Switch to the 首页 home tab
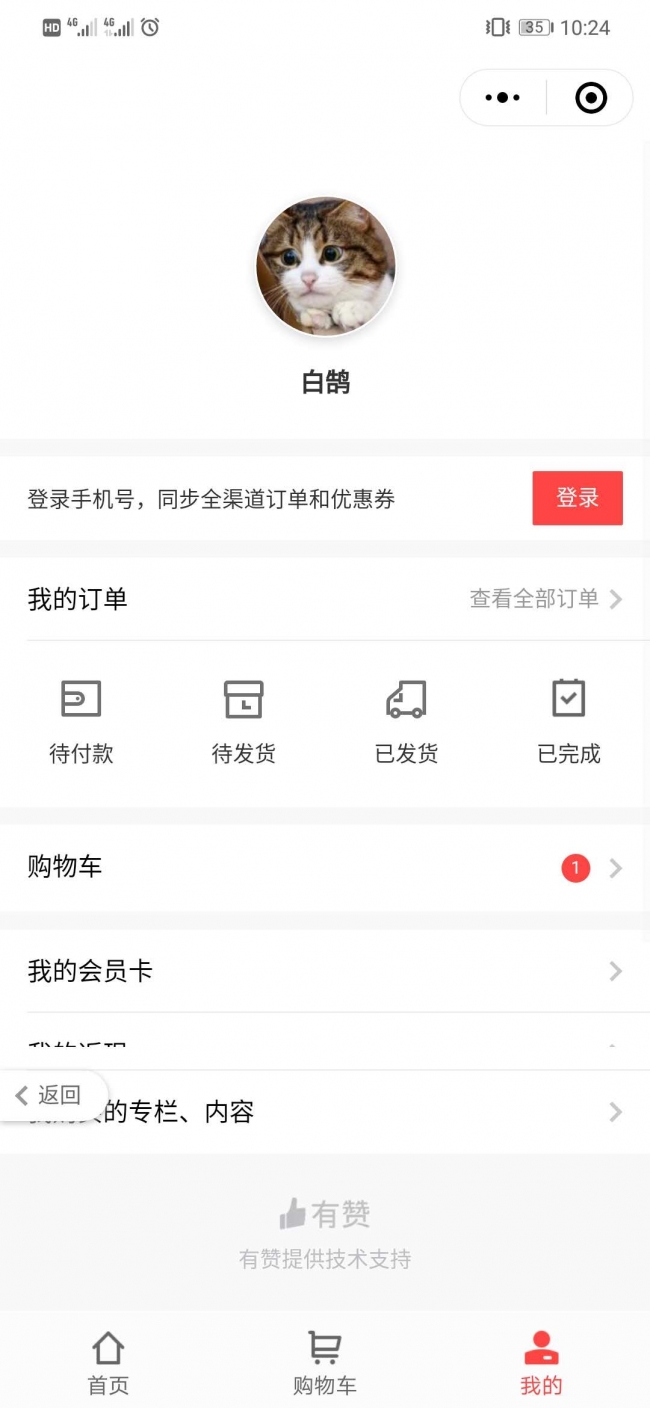The image size is (650, 1408). coord(108,1362)
